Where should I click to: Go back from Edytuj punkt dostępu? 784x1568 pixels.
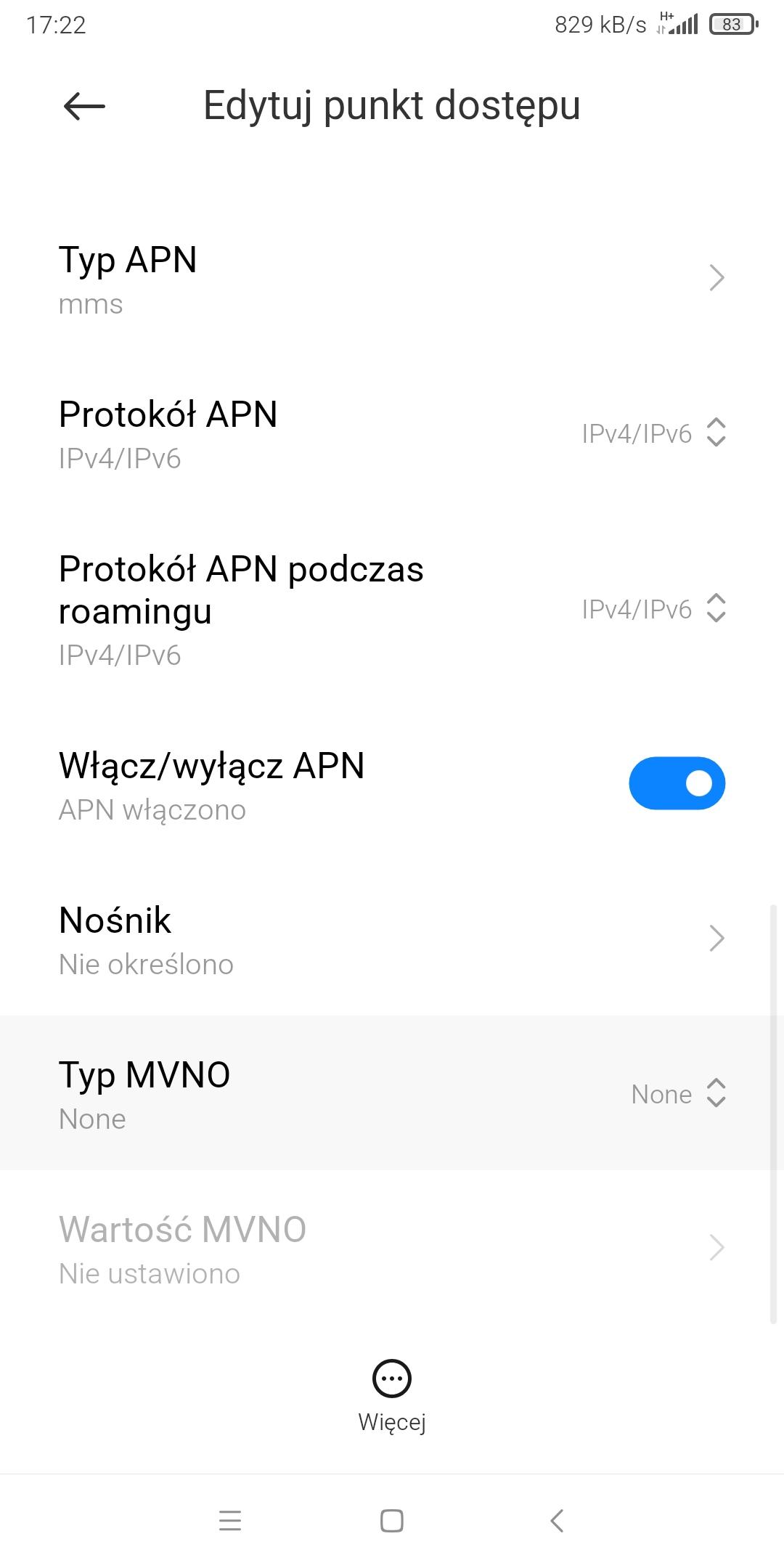(84, 106)
